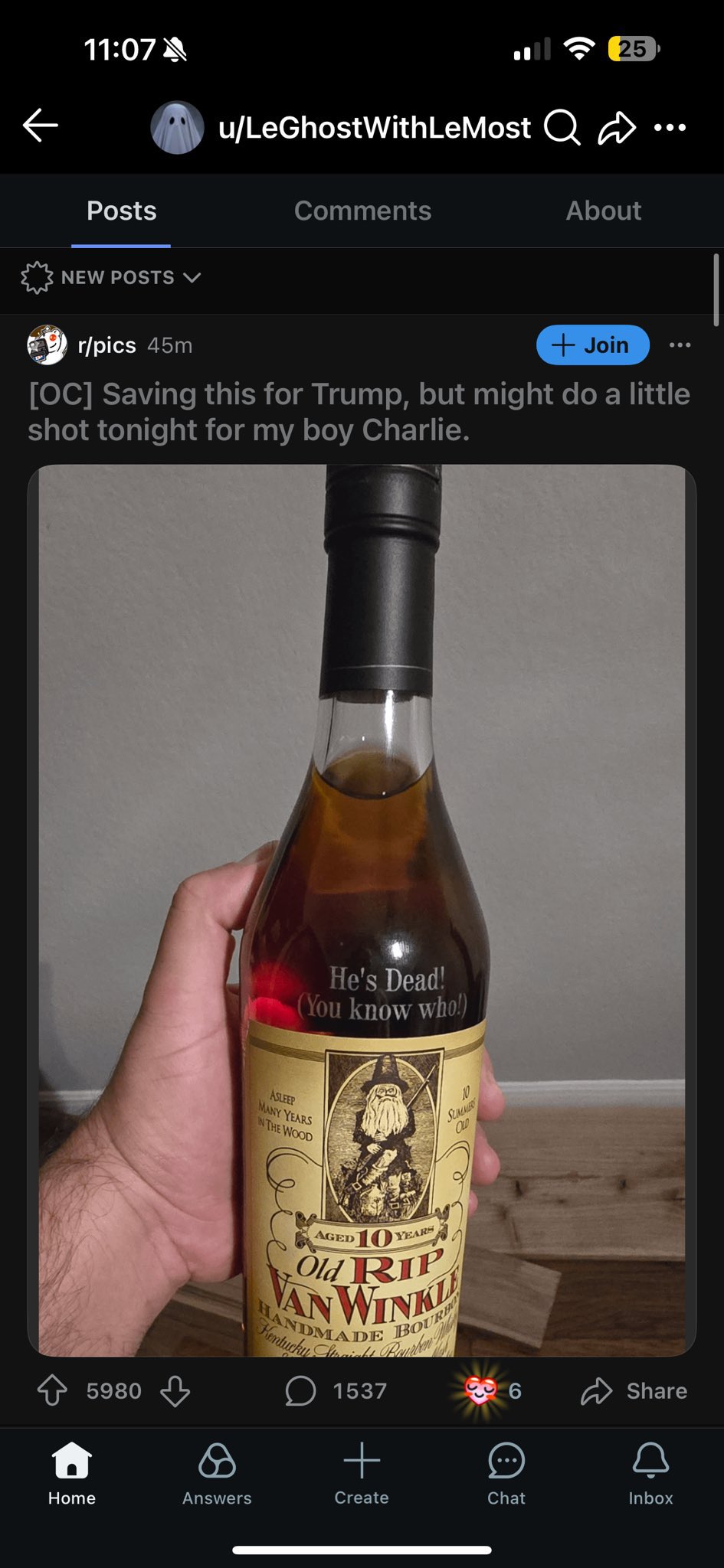Join the r/pics community

click(x=593, y=345)
